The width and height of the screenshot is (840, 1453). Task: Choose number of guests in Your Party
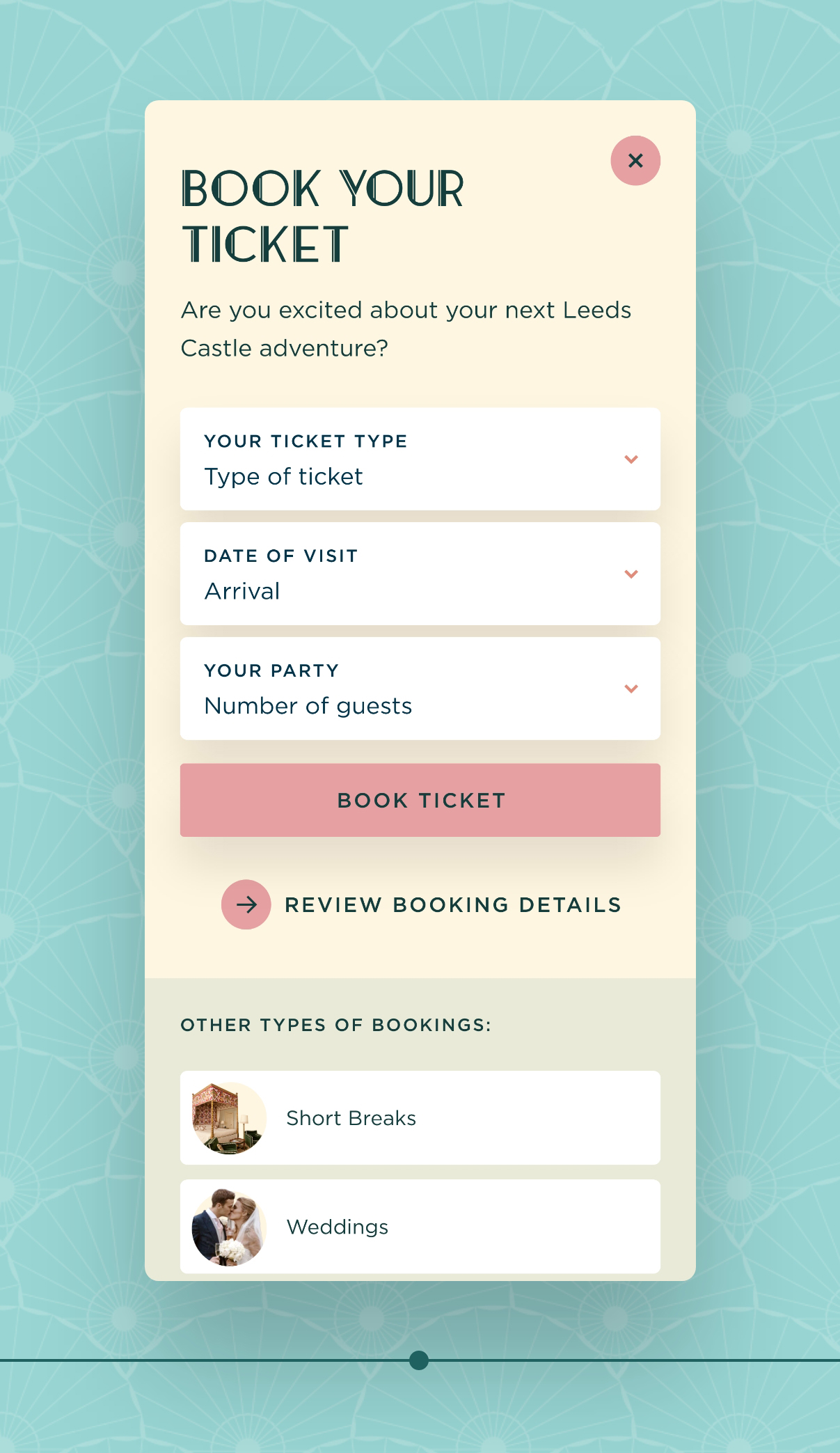click(420, 689)
